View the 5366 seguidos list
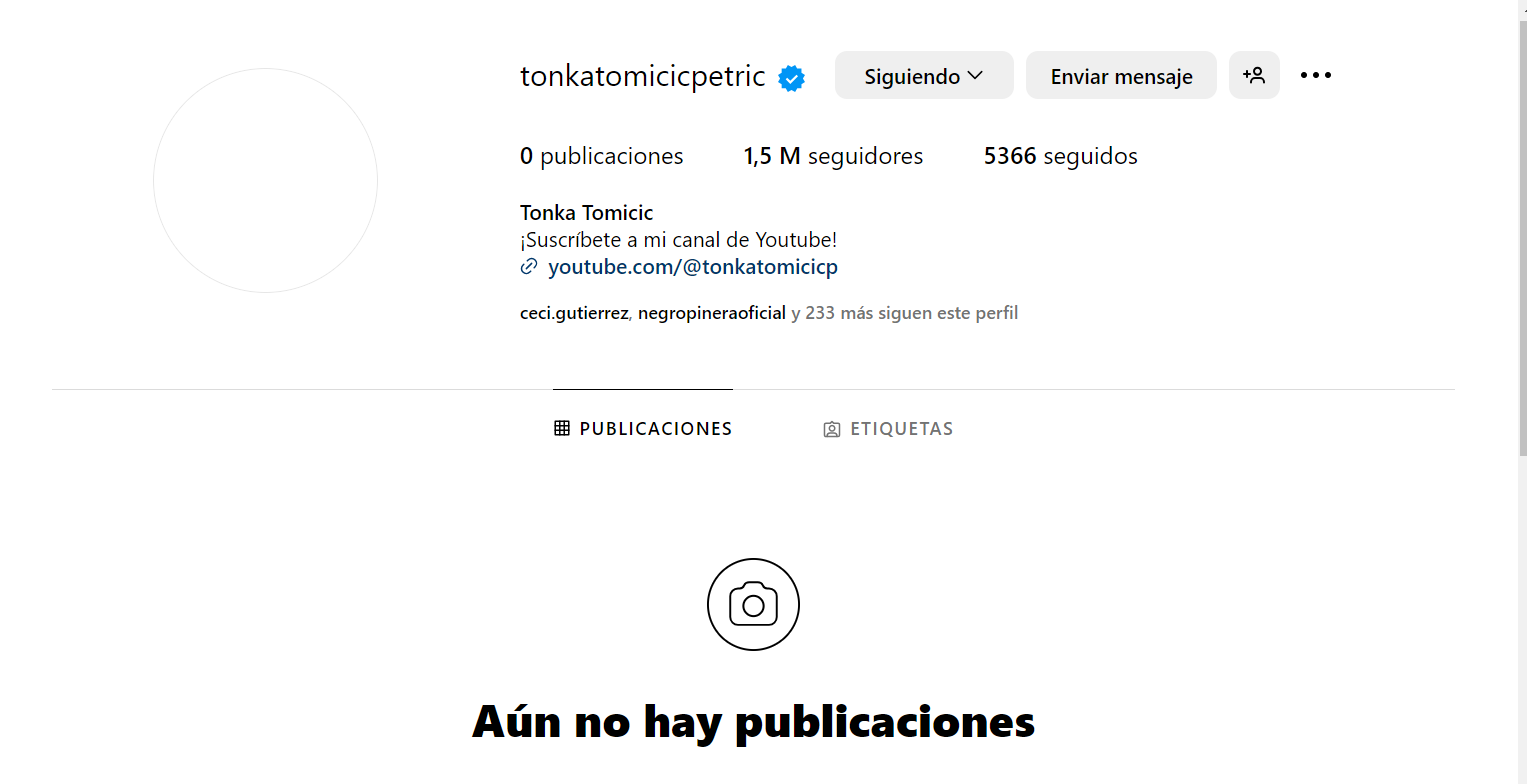Screen dimensions: 1527x784 point(1060,156)
